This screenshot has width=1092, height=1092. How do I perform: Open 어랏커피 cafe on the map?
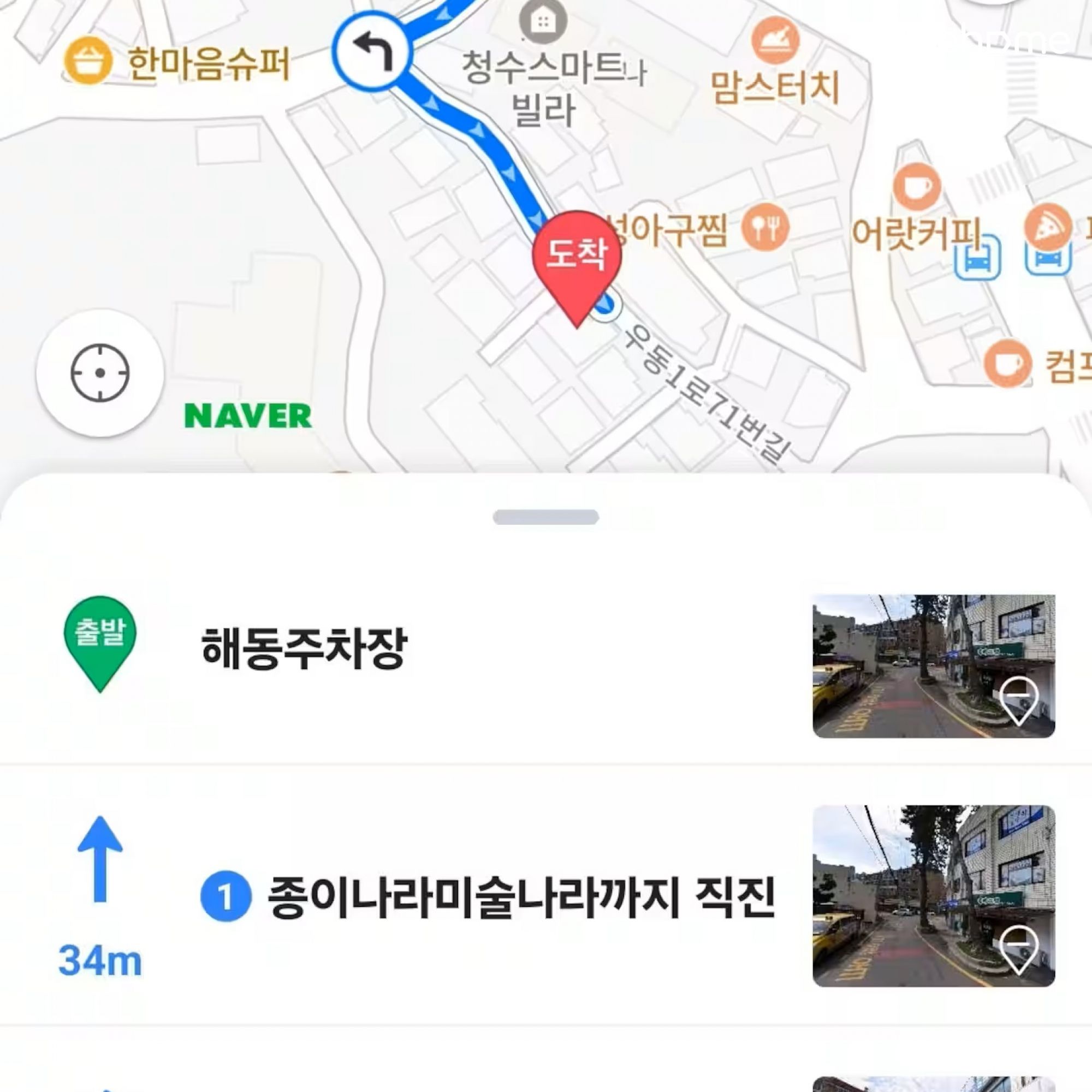point(916,186)
